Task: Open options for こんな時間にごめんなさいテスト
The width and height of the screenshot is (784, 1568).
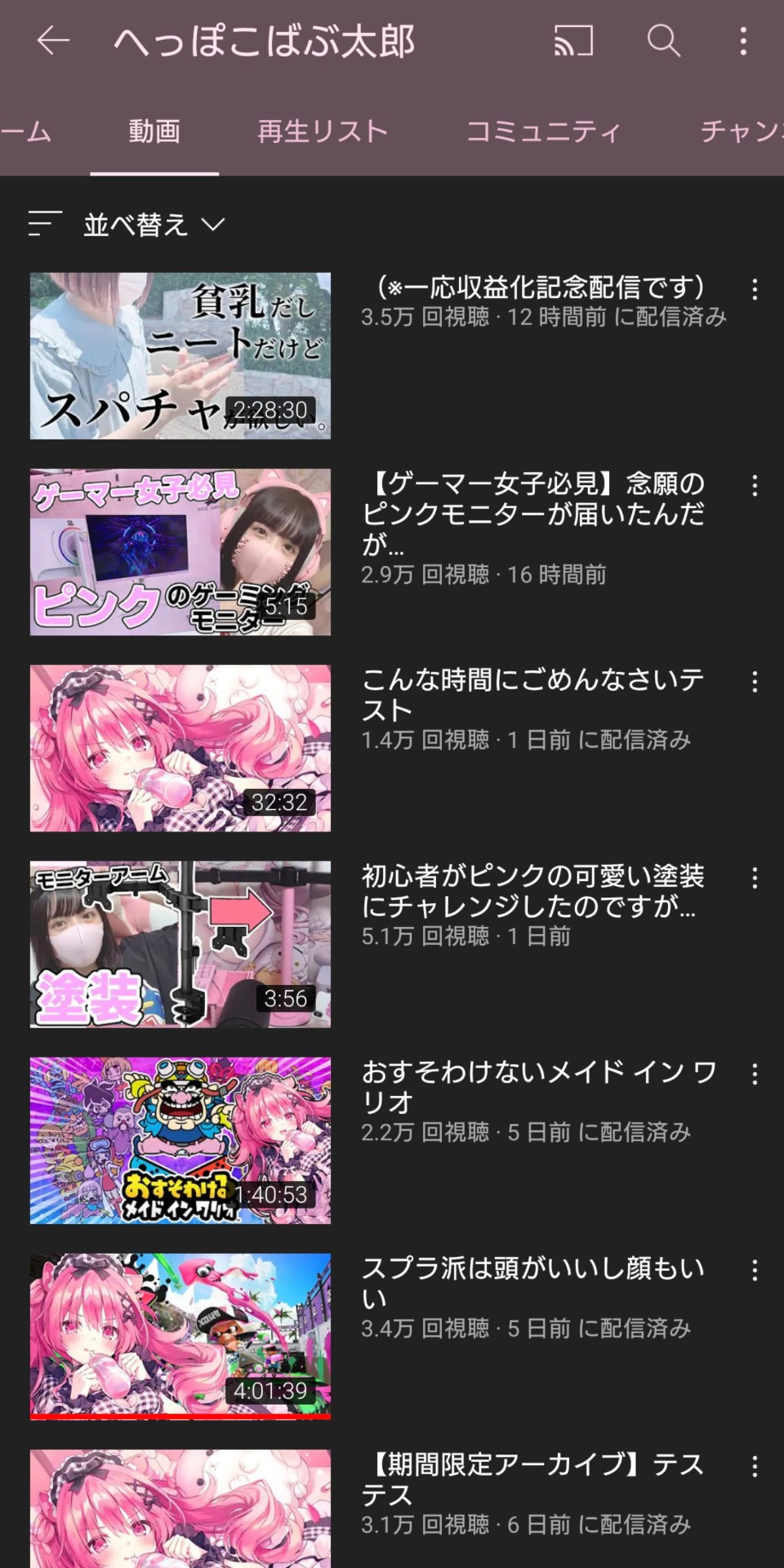Action: (x=755, y=682)
